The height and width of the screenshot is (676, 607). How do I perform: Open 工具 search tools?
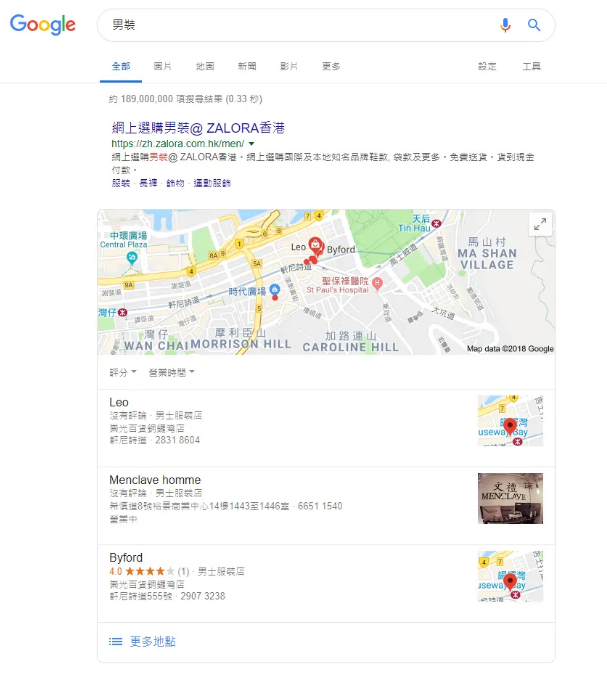point(531,66)
